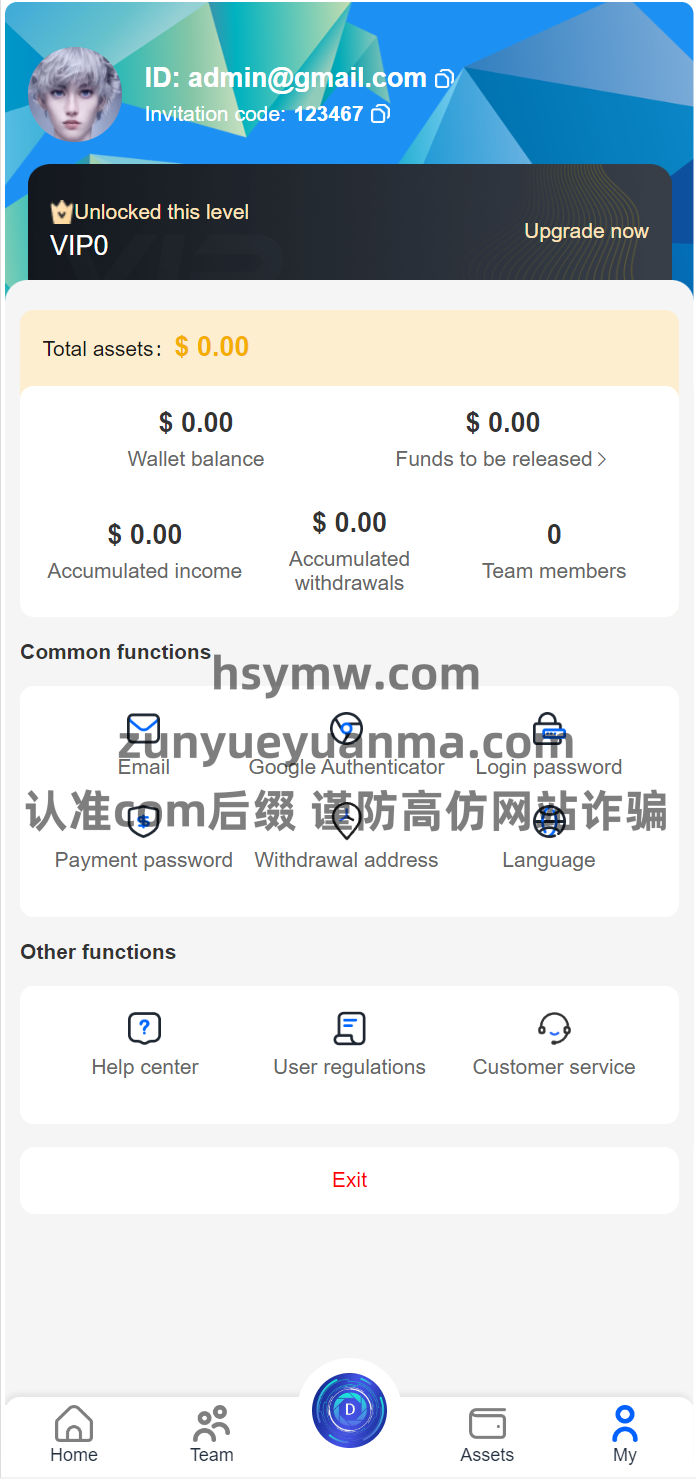Image resolution: width=696 pixels, height=1479 pixels.
Task: Copy the invitation code
Action: [x=380, y=114]
